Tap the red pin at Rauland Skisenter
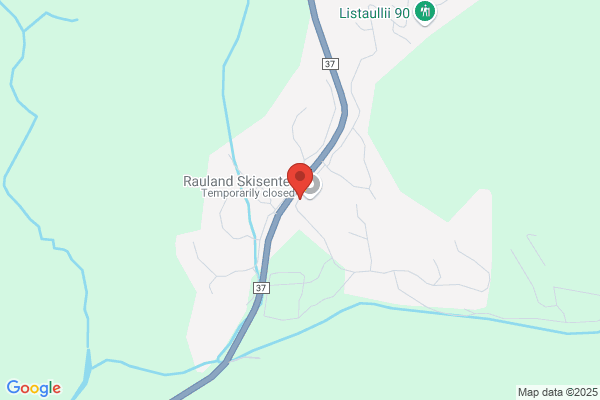The height and width of the screenshot is (400, 600). point(299,179)
